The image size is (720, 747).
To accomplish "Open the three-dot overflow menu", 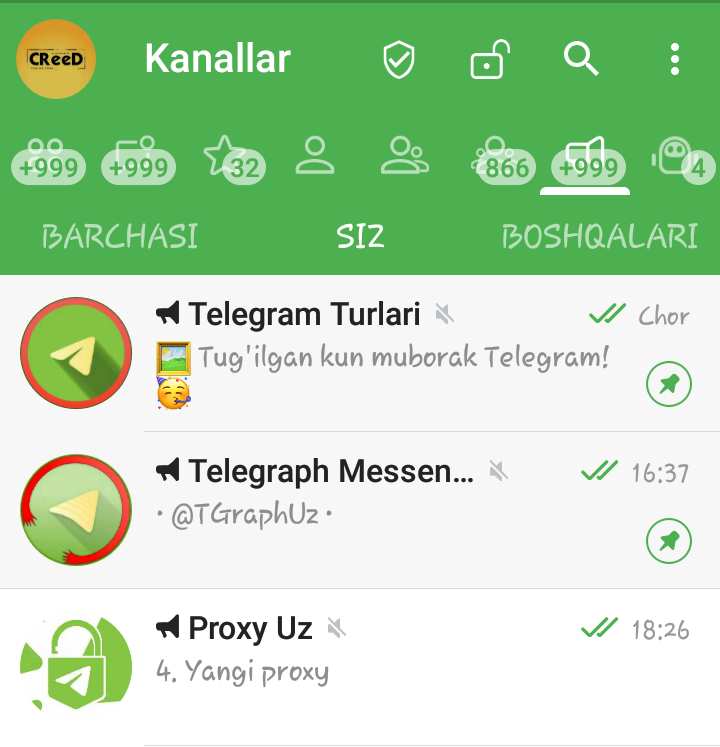I will click(675, 60).
